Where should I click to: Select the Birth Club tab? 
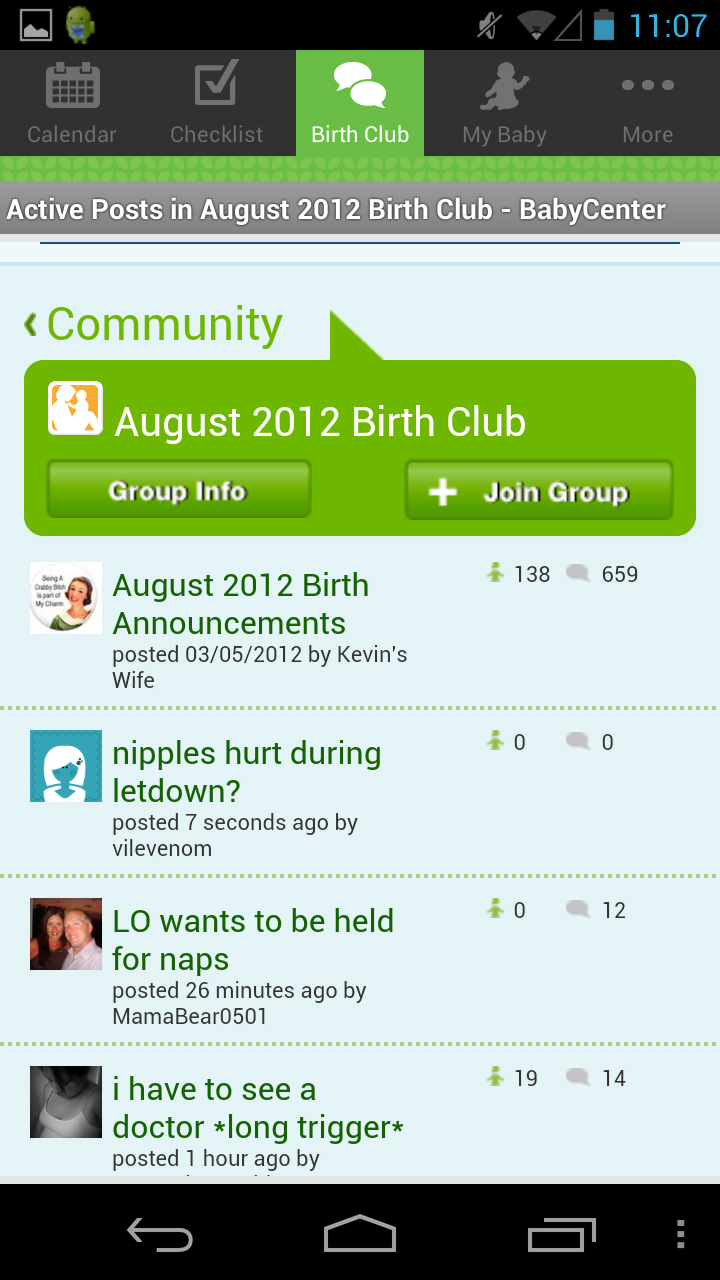pos(360,104)
